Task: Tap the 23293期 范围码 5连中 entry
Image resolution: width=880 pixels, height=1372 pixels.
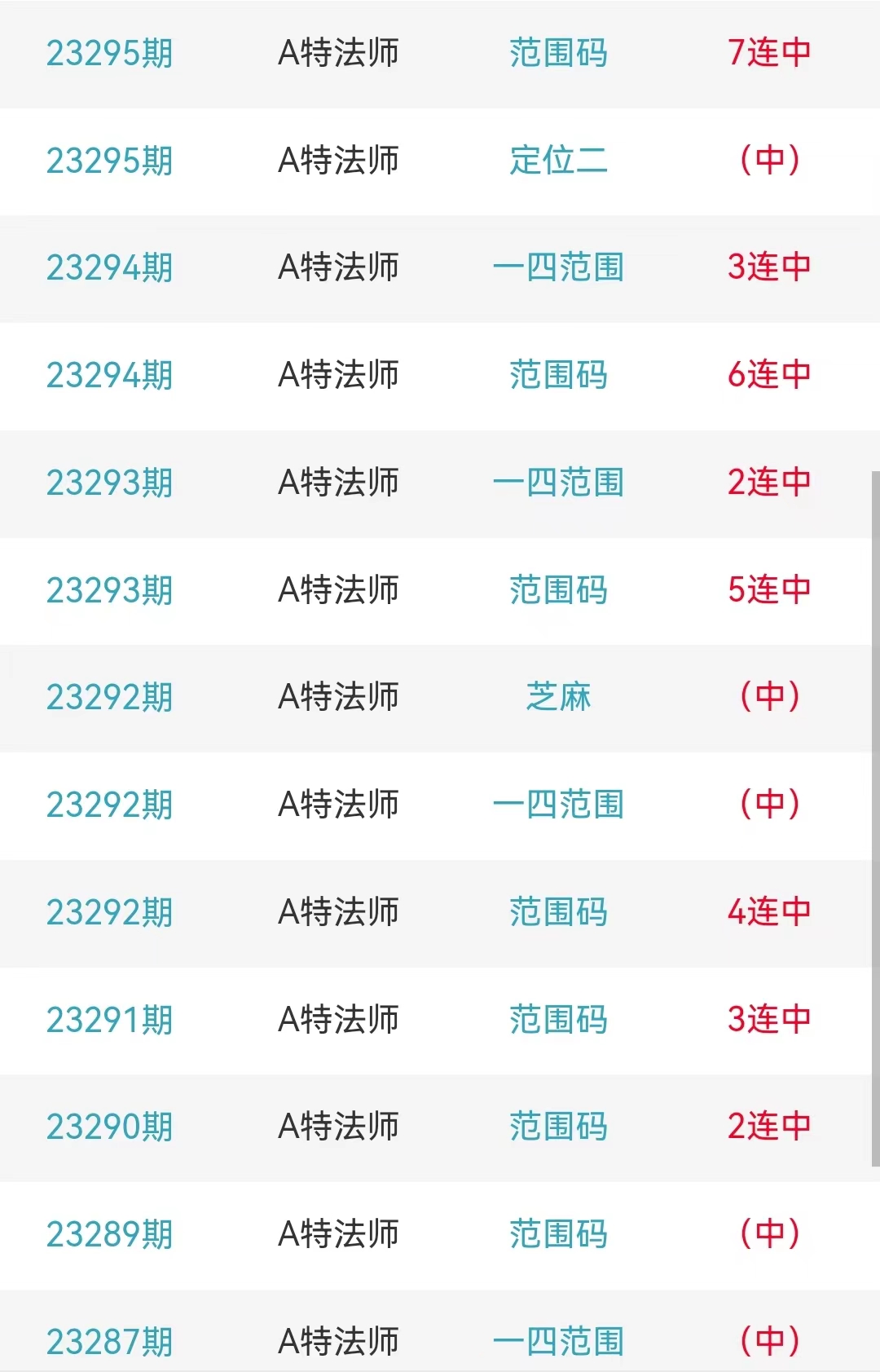Action: [x=440, y=590]
